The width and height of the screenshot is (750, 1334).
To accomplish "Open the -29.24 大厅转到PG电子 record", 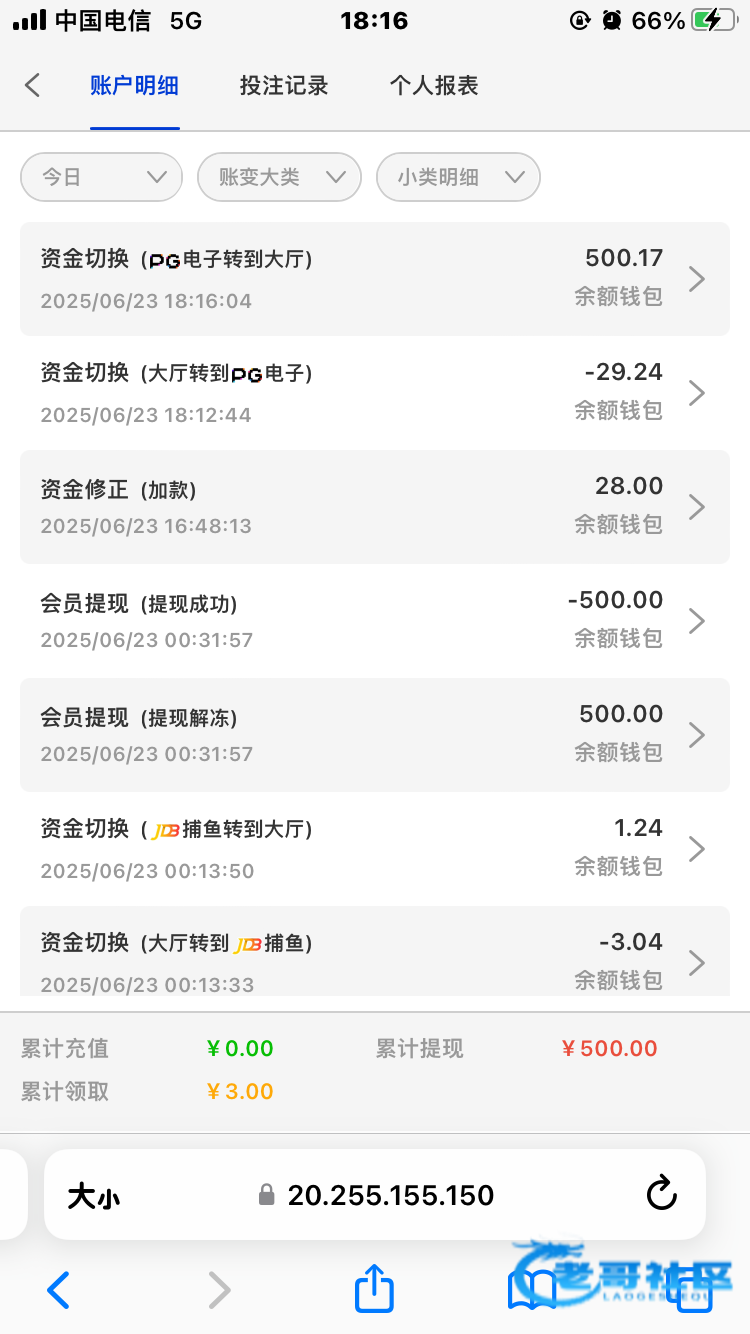I will coord(375,393).
